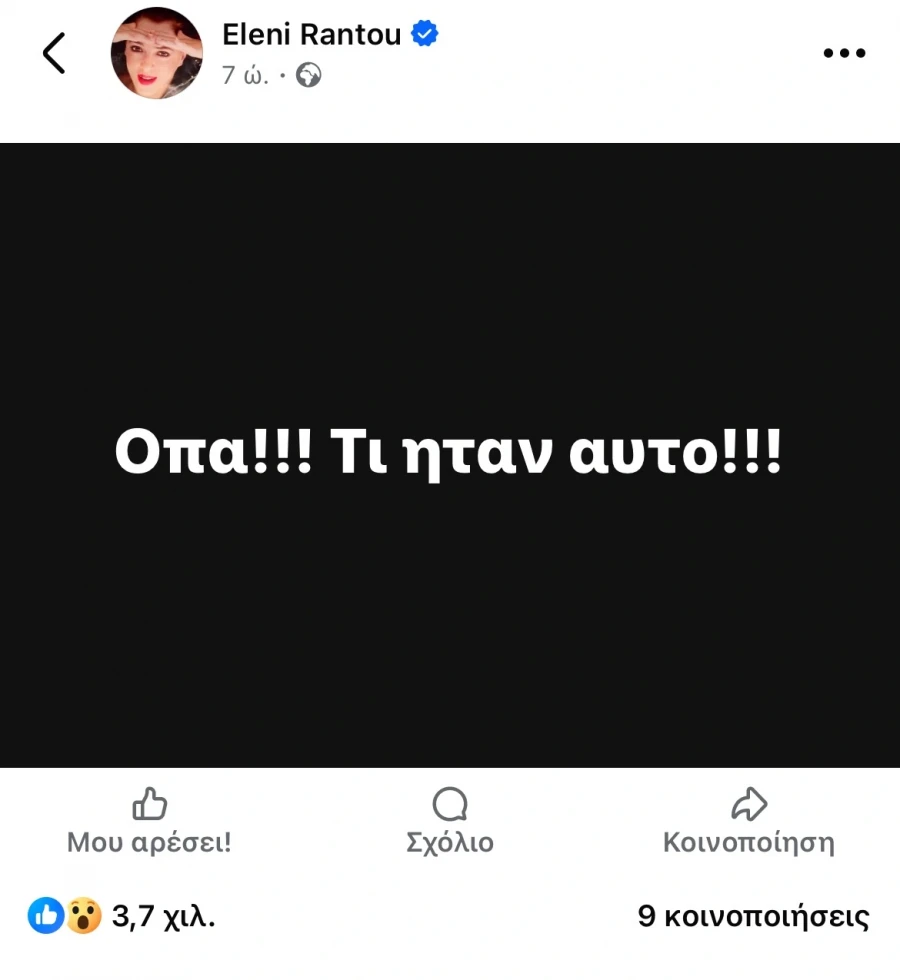Like the post with Μου αρέσει!

coord(149,821)
